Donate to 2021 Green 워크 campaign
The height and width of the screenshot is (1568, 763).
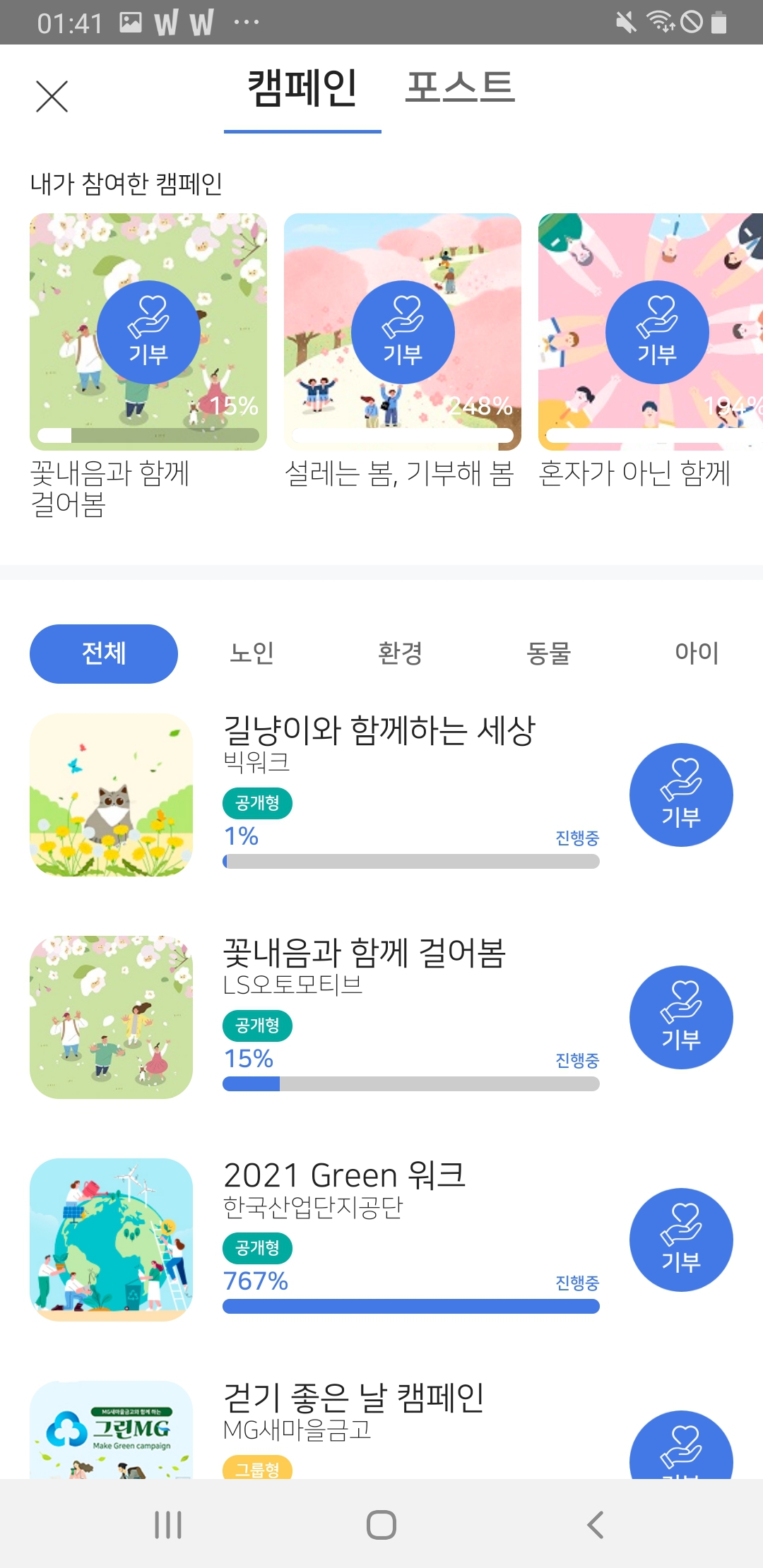[681, 1240]
